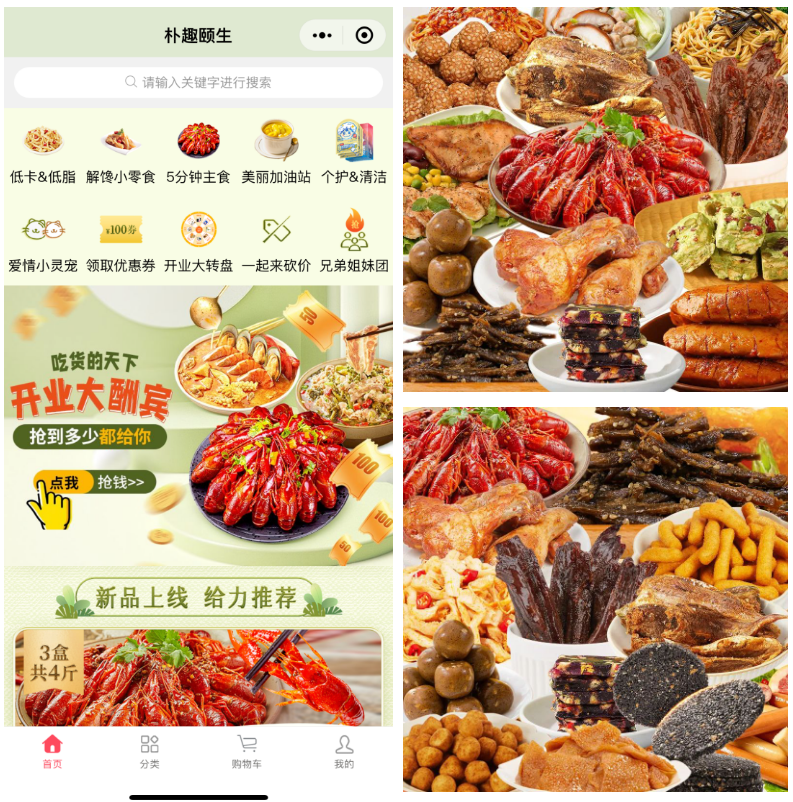Tap the 一起来砍价 bargain knife icon
Image resolution: width=793 pixels, height=802 pixels.
point(277,228)
